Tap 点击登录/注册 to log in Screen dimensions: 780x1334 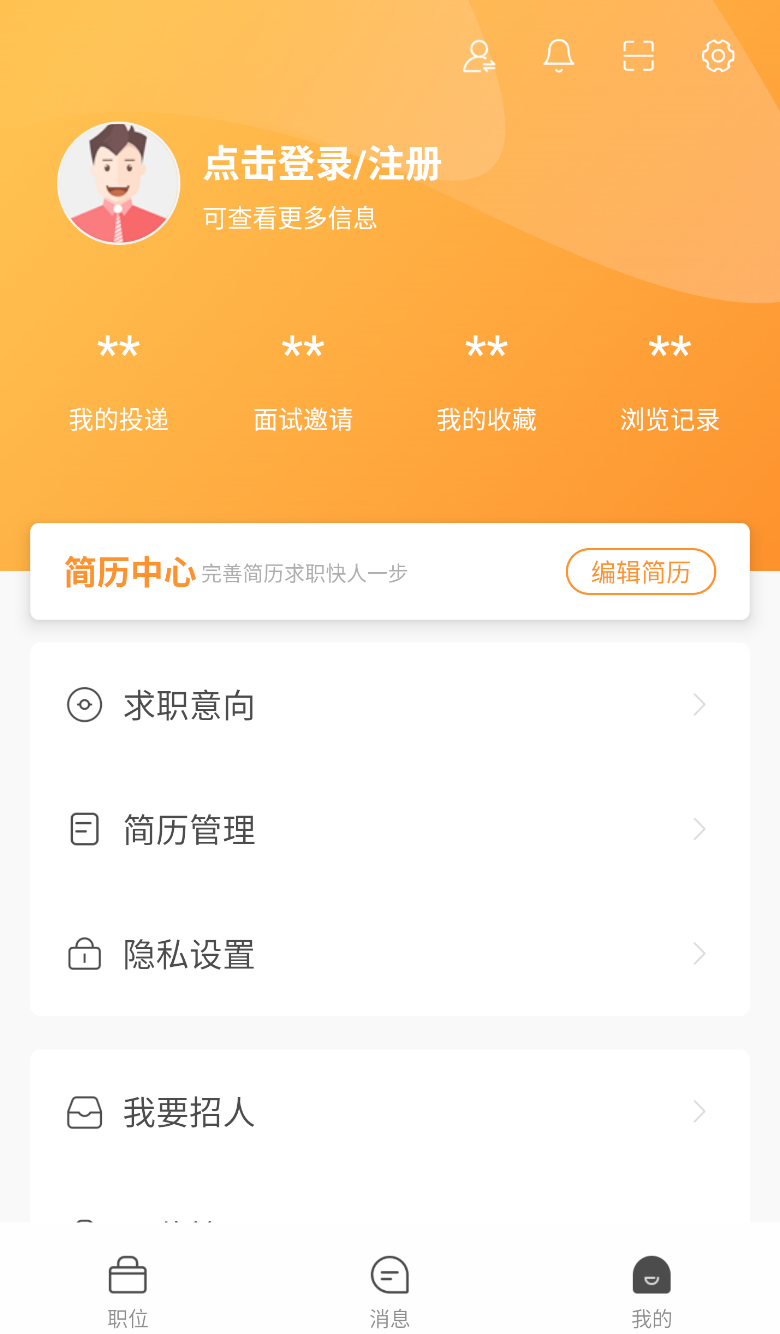[x=322, y=164]
